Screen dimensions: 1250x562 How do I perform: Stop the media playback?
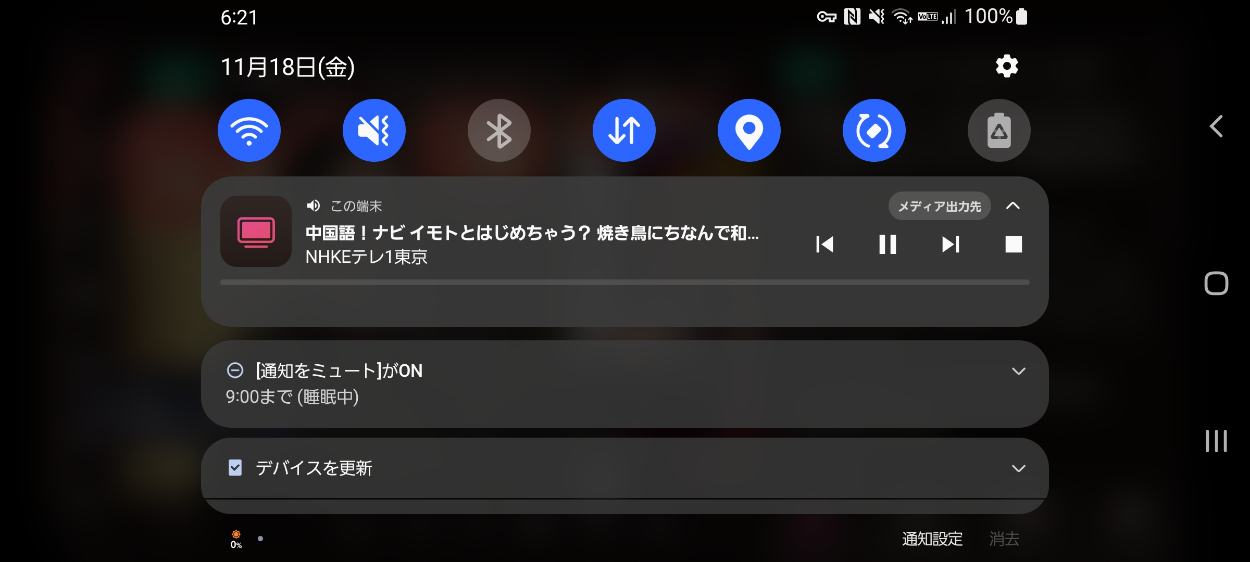pyautogui.click(x=1014, y=244)
